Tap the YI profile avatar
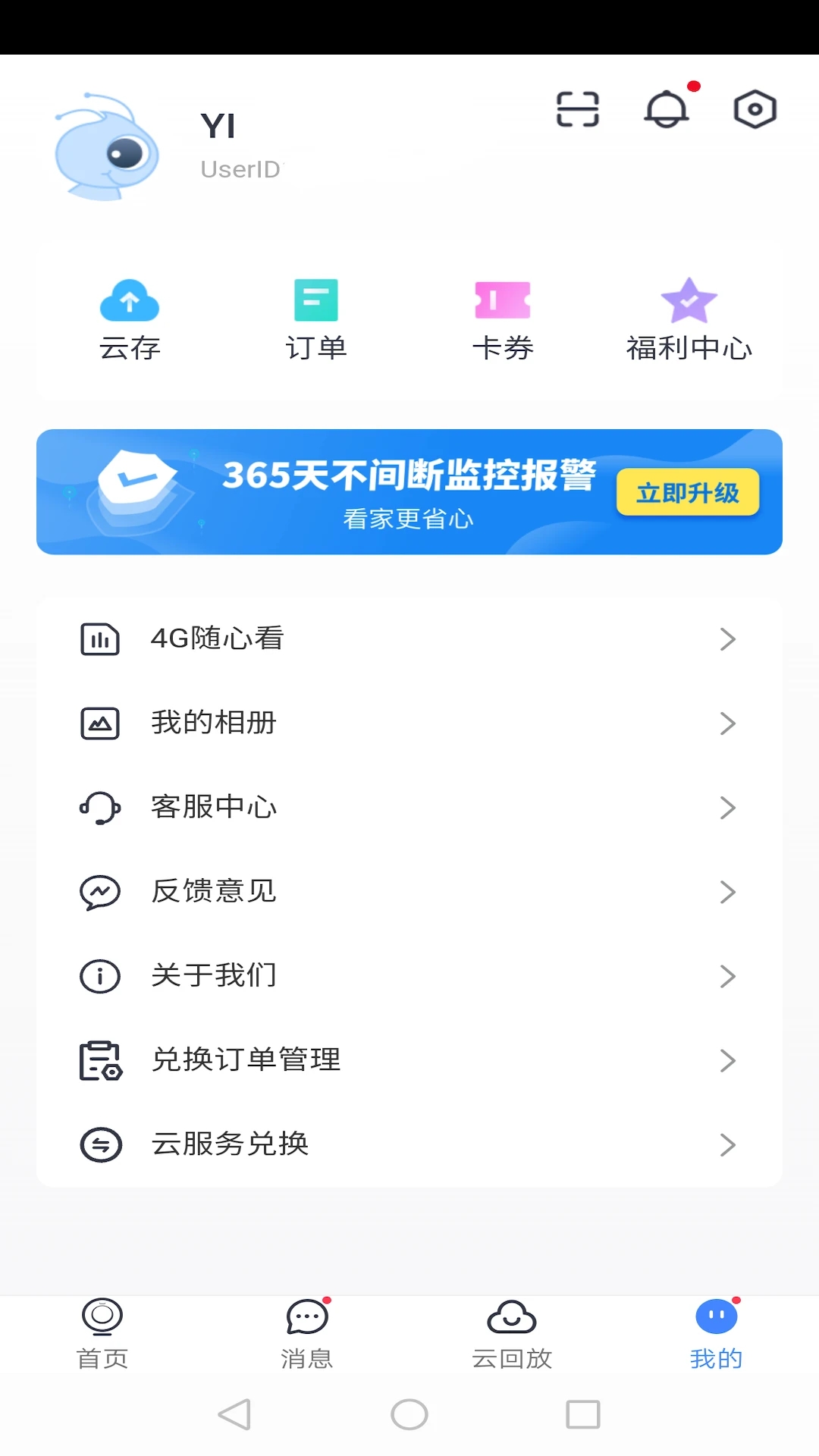 (x=107, y=147)
